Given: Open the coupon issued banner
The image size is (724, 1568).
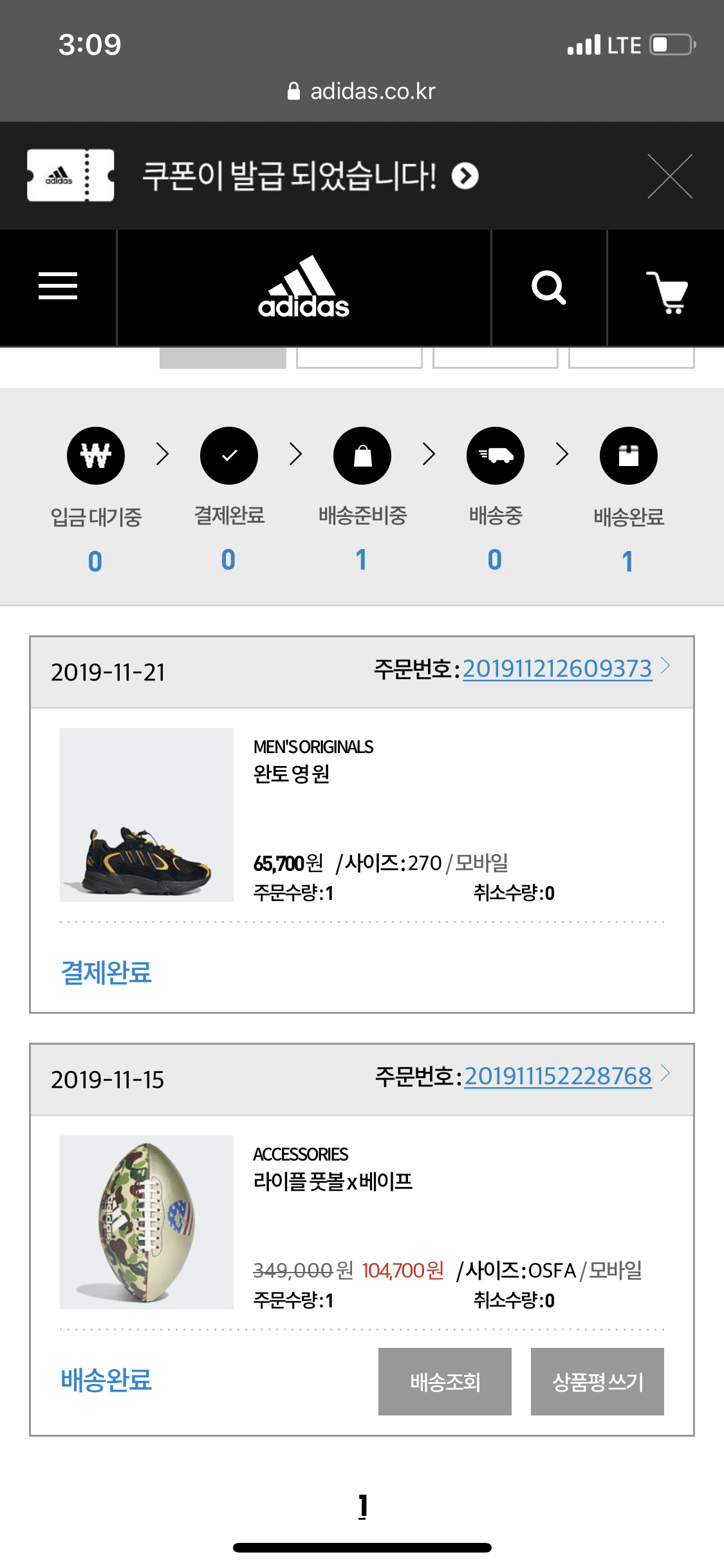Looking at the screenshot, I should coord(309,176).
